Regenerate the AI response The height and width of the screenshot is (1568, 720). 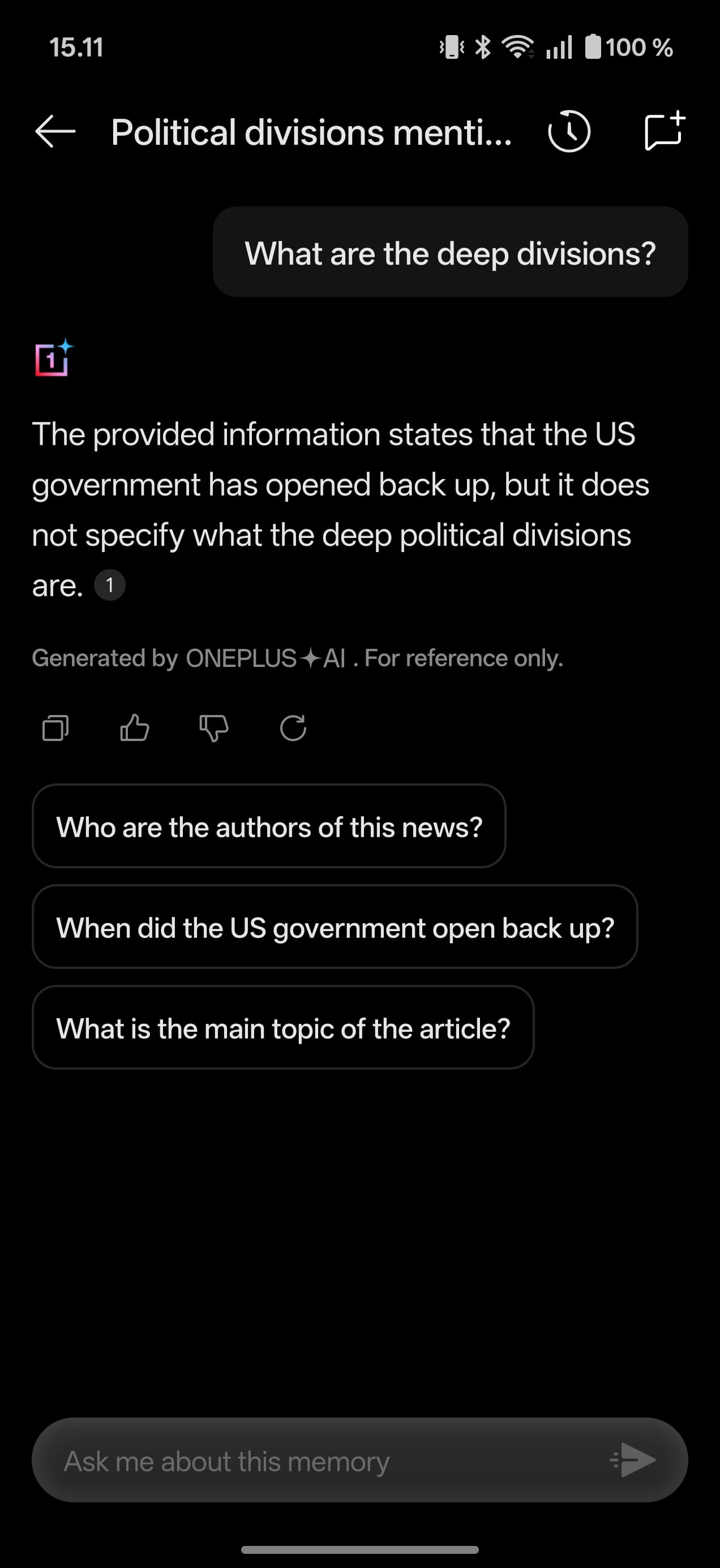coord(293,727)
